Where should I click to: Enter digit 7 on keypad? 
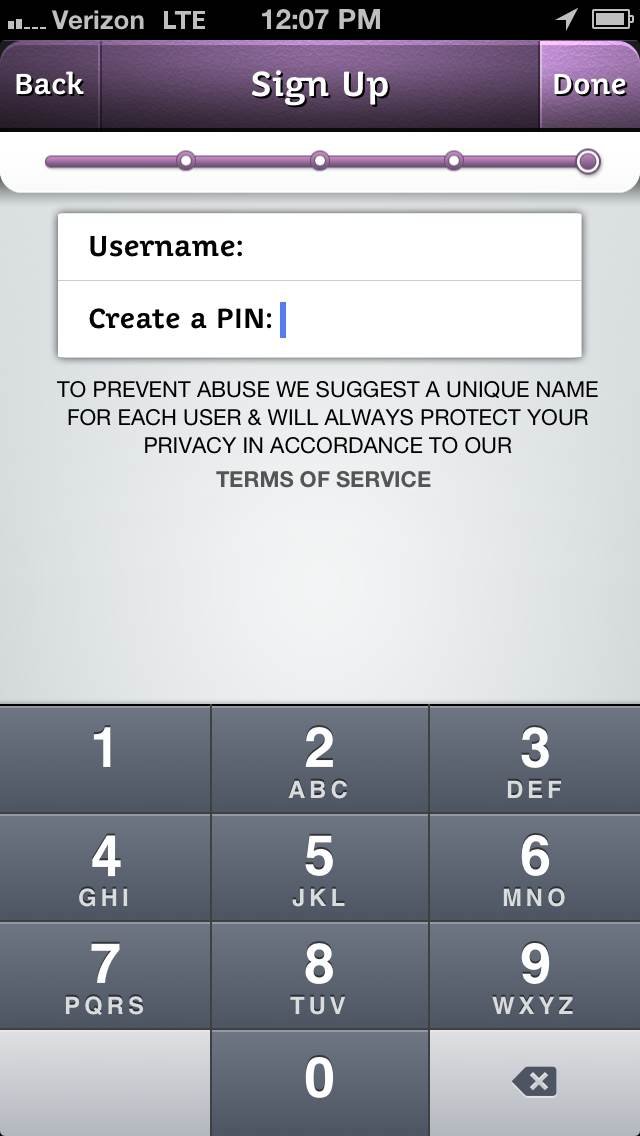coord(105,975)
